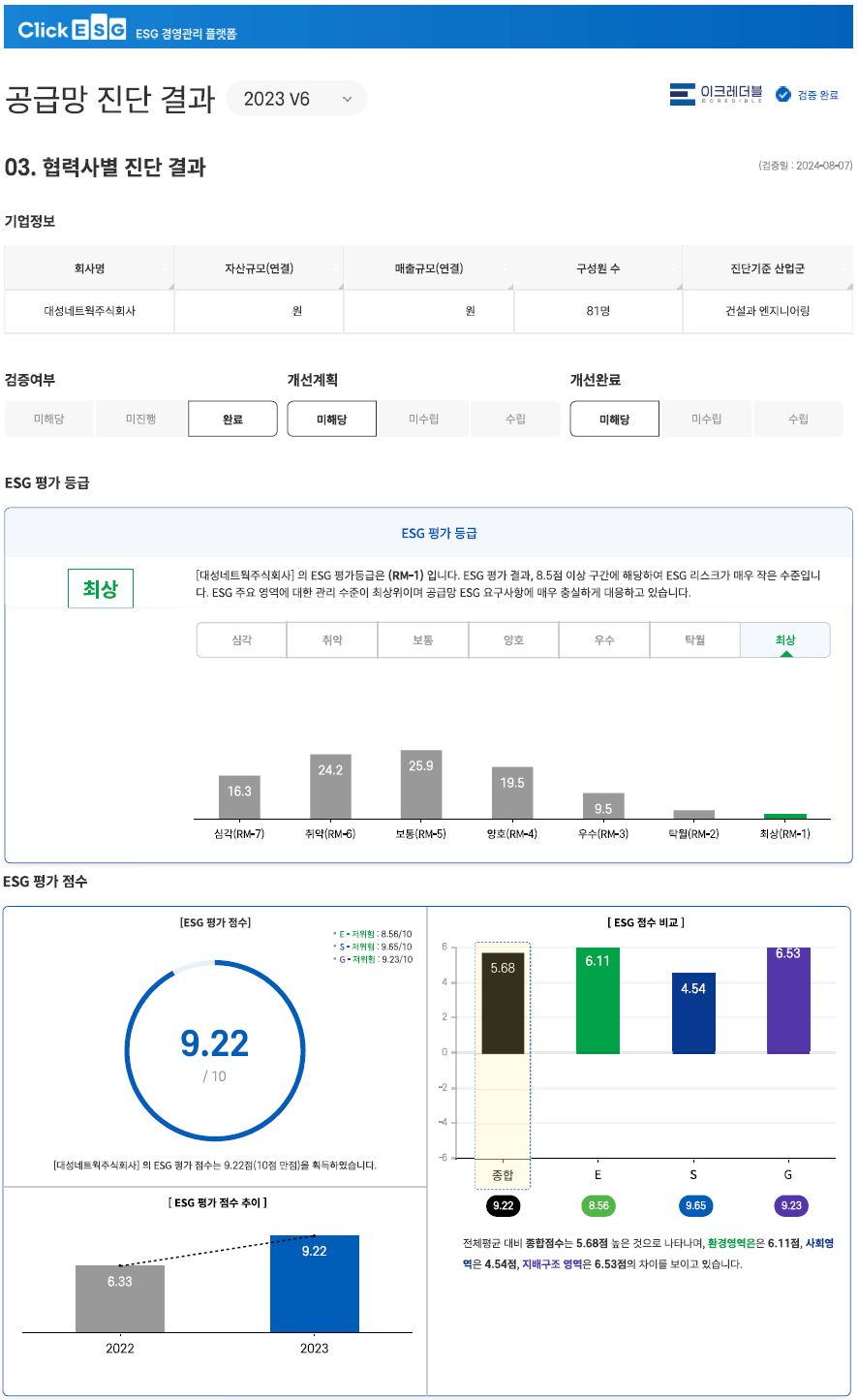Switch to the 취약 grade tab
The image size is (858, 1400).
[332, 640]
